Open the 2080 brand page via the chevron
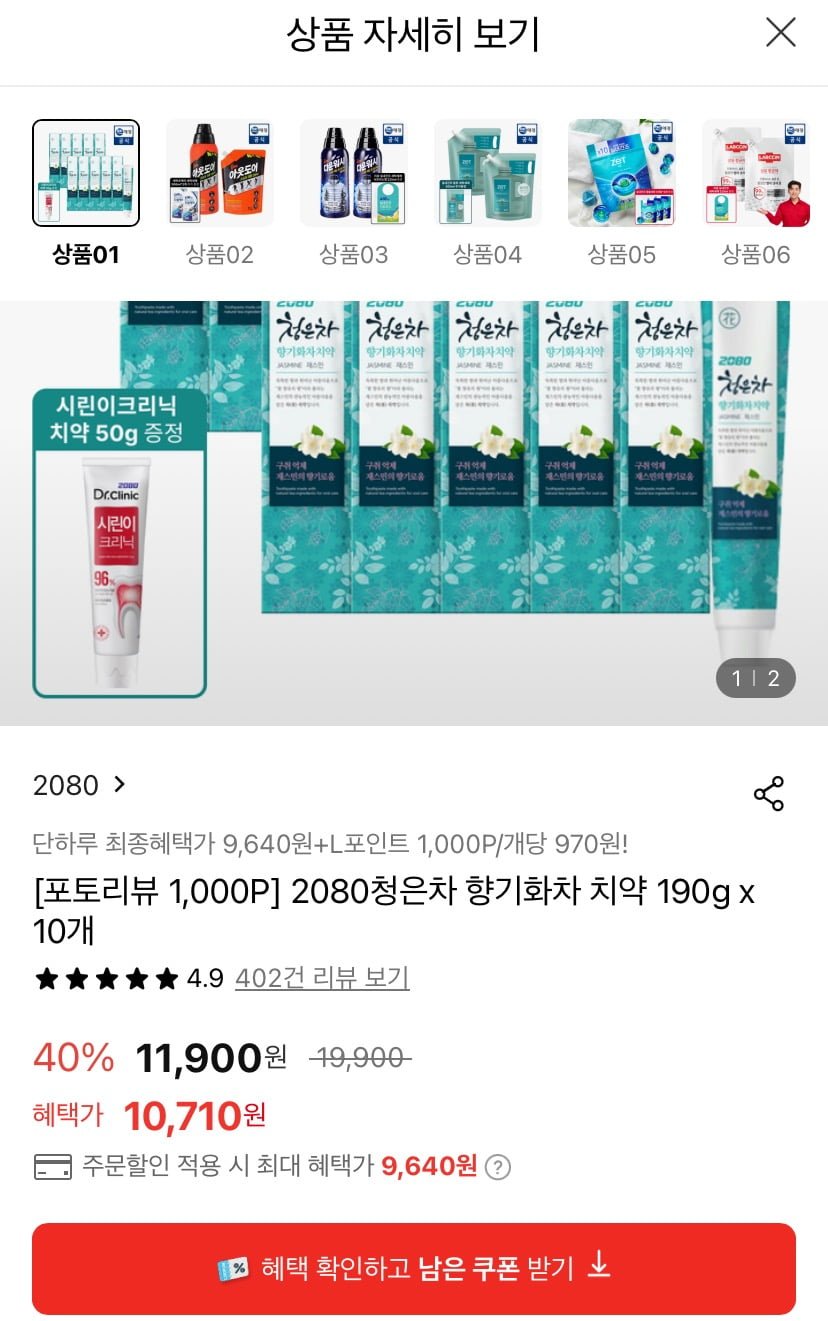The image size is (828, 1321). (117, 786)
